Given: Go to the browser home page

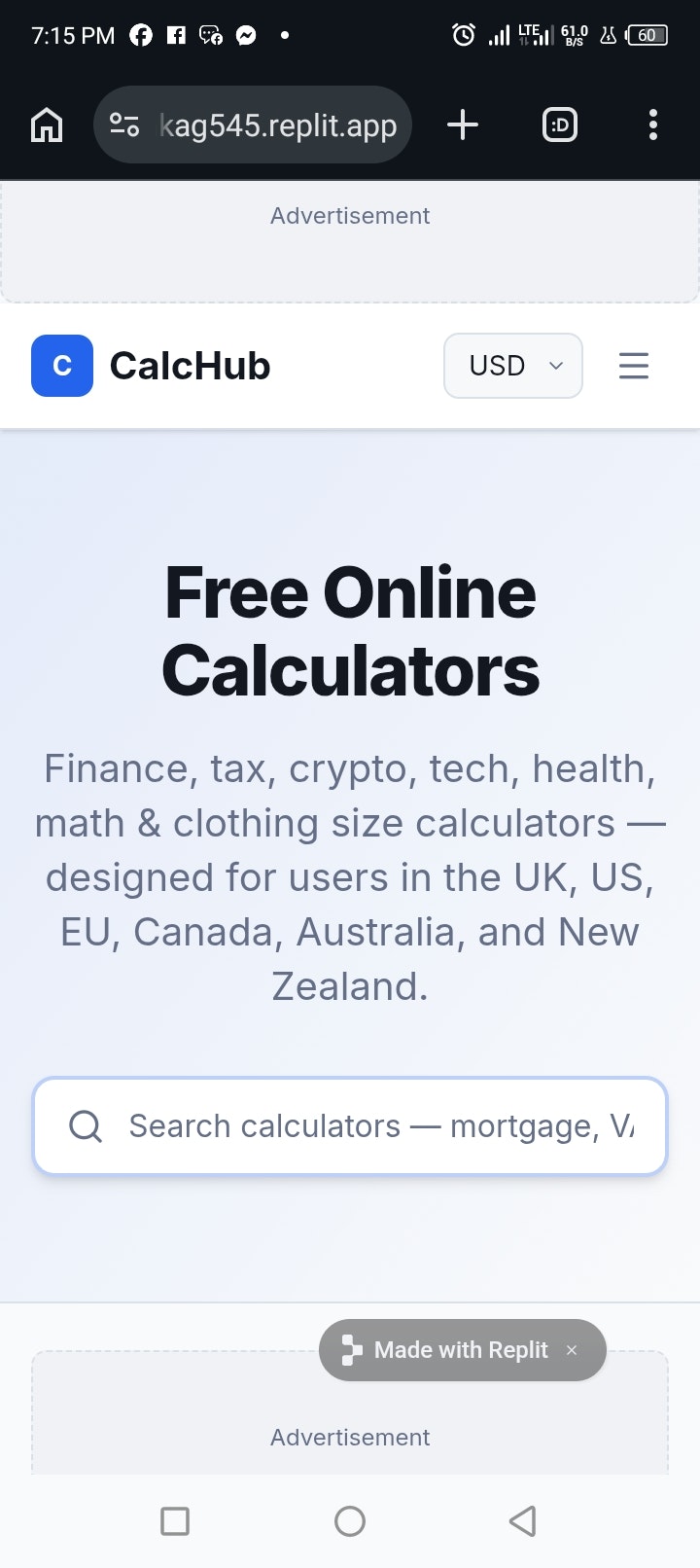Looking at the screenshot, I should pos(47,125).
